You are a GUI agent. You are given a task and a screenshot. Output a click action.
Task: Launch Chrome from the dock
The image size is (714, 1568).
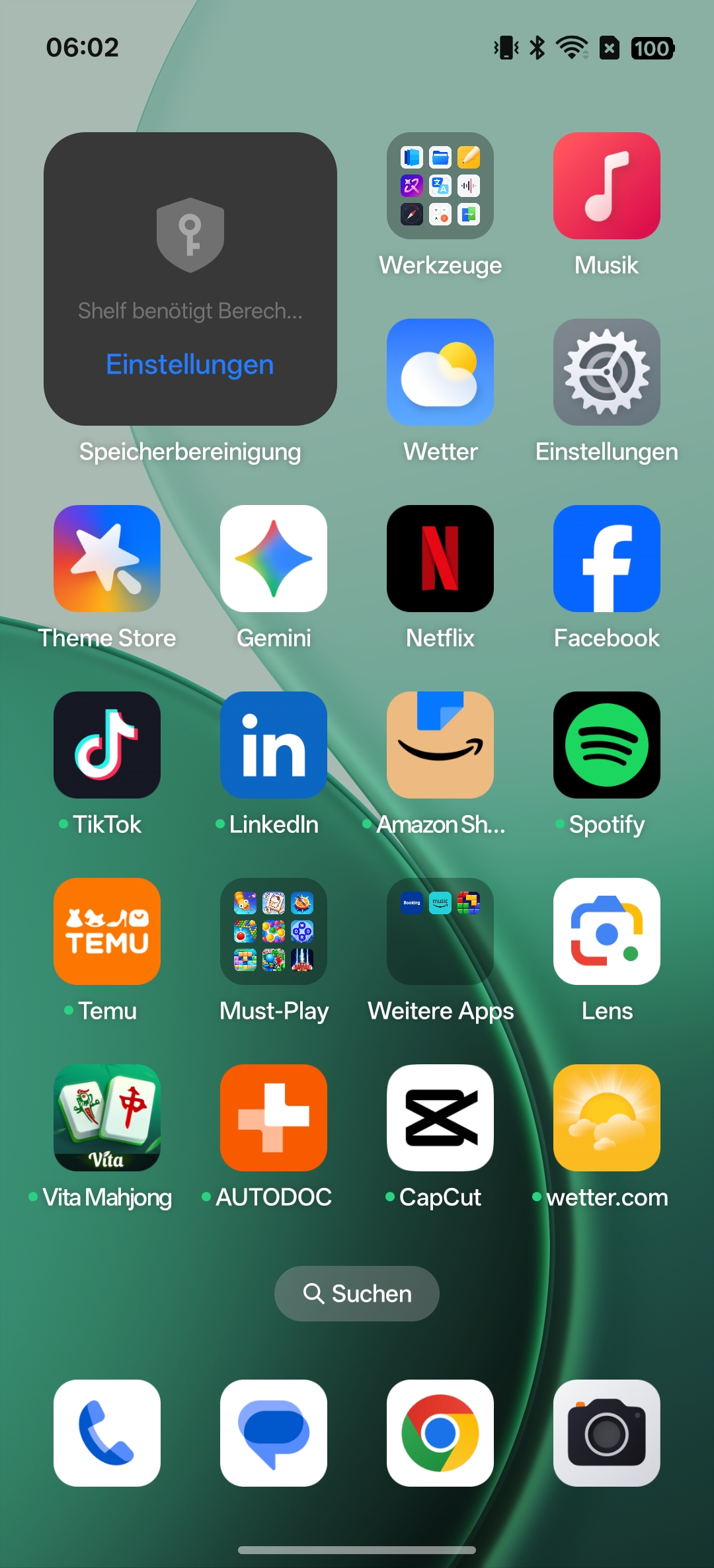tap(440, 1432)
